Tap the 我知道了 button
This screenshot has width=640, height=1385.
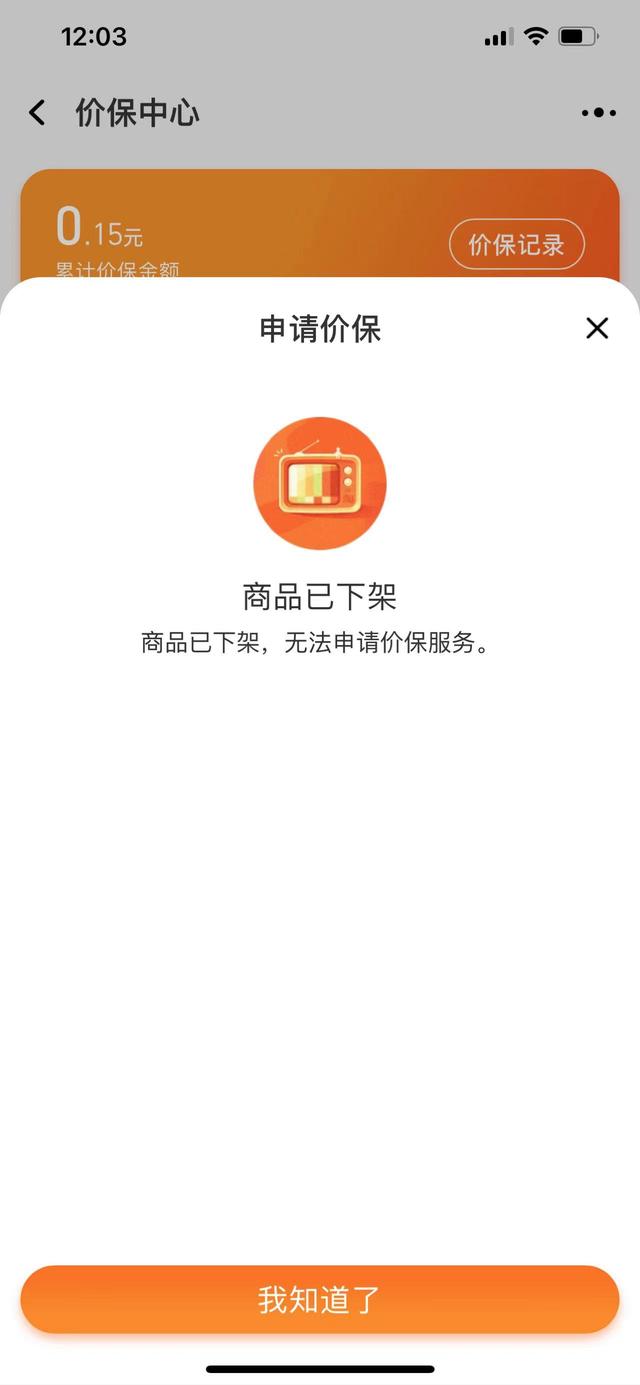tap(320, 1300)
